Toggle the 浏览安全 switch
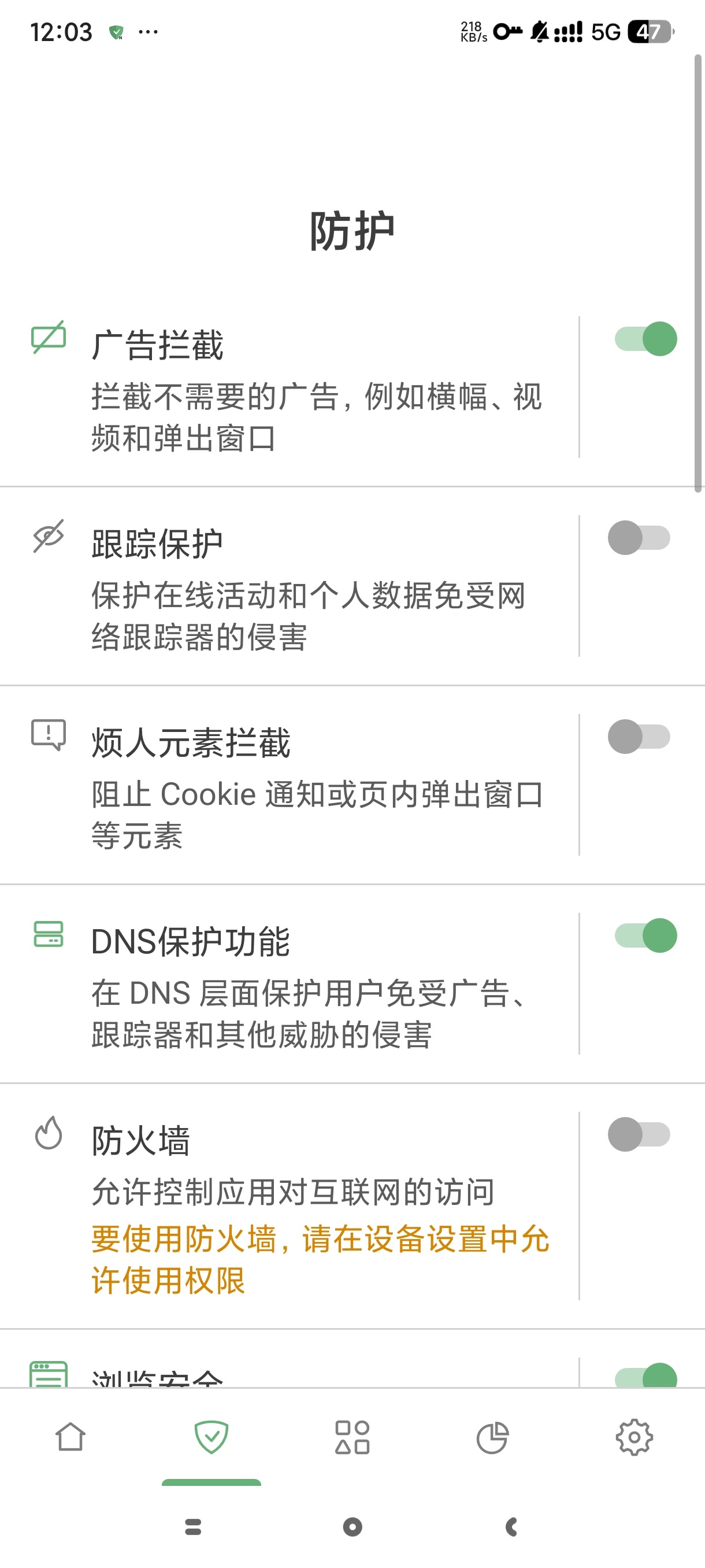This screenshot has width=705, height=1568. [645, 1377]
